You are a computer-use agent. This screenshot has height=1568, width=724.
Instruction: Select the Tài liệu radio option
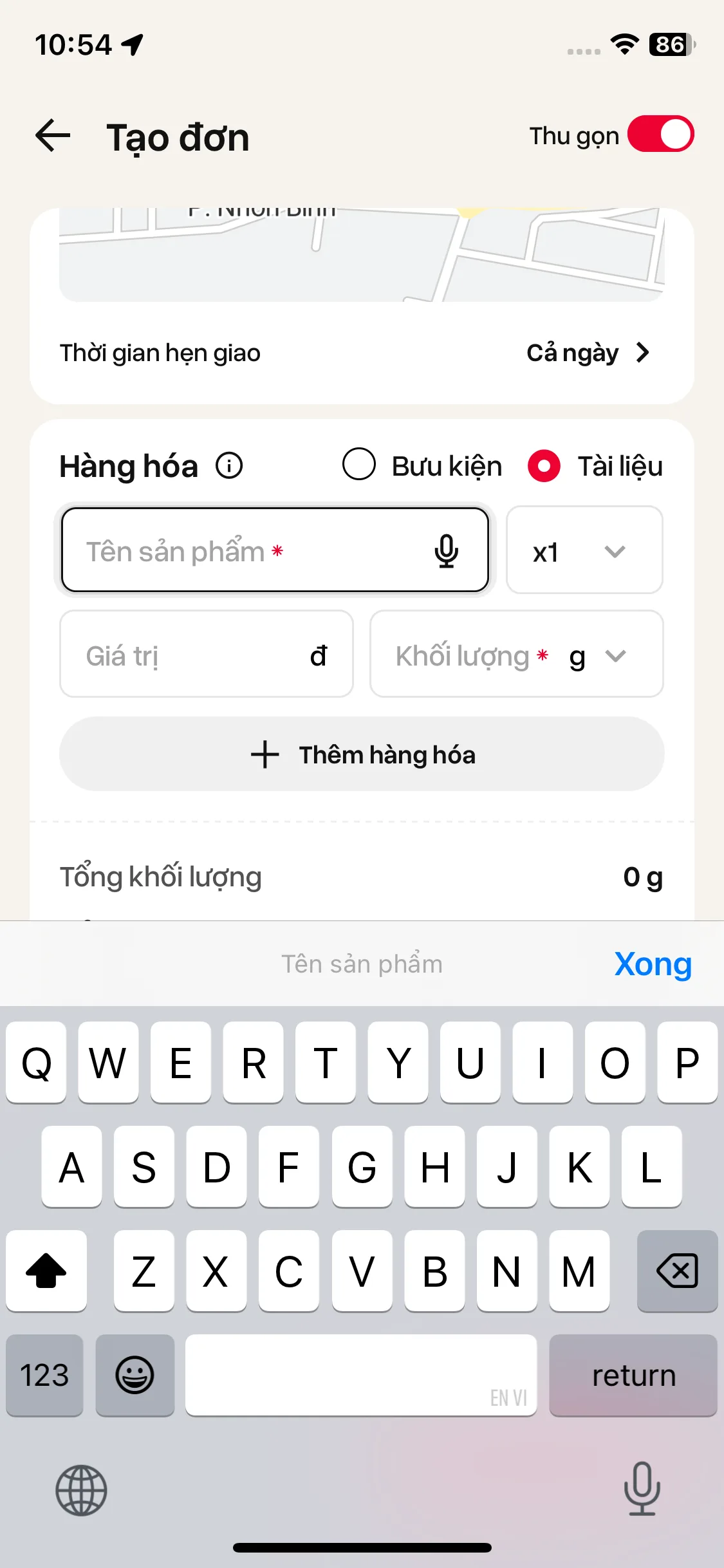click(x=544, y=465)
